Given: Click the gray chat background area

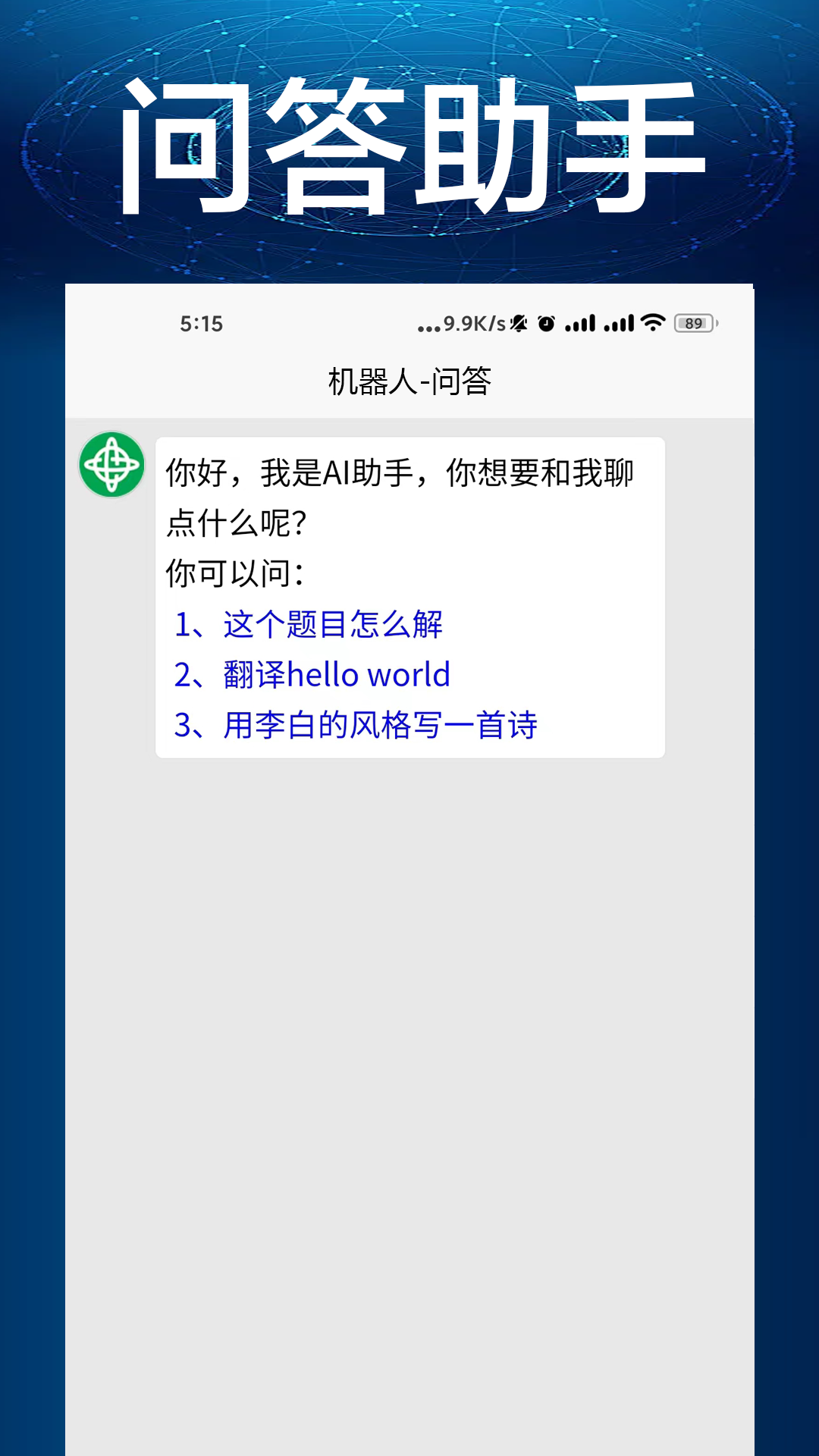Looking at the screenshot, I should (409, 1062).
